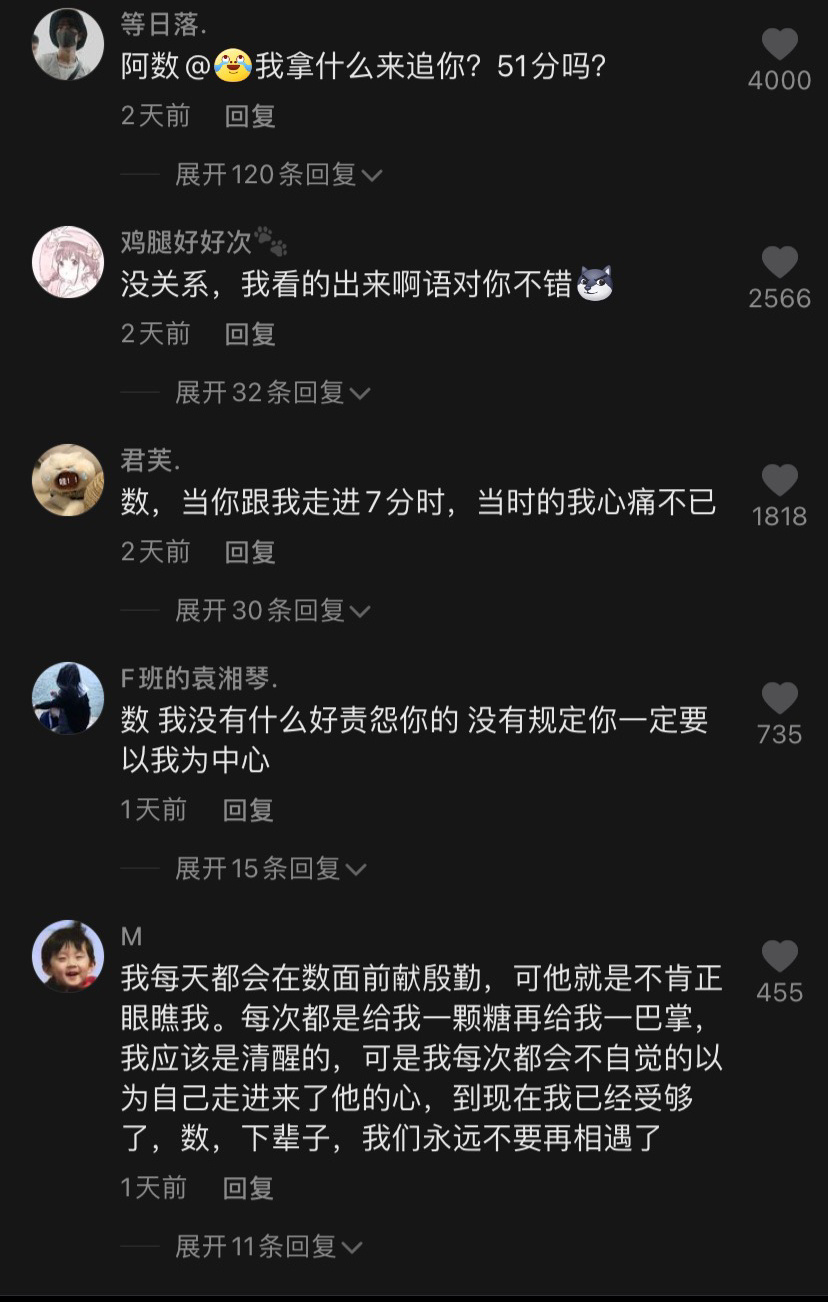Expand 120 replies under 等日落.'s comment
Viewport: 828px width, 1302px height.
(x=277, y=175)
